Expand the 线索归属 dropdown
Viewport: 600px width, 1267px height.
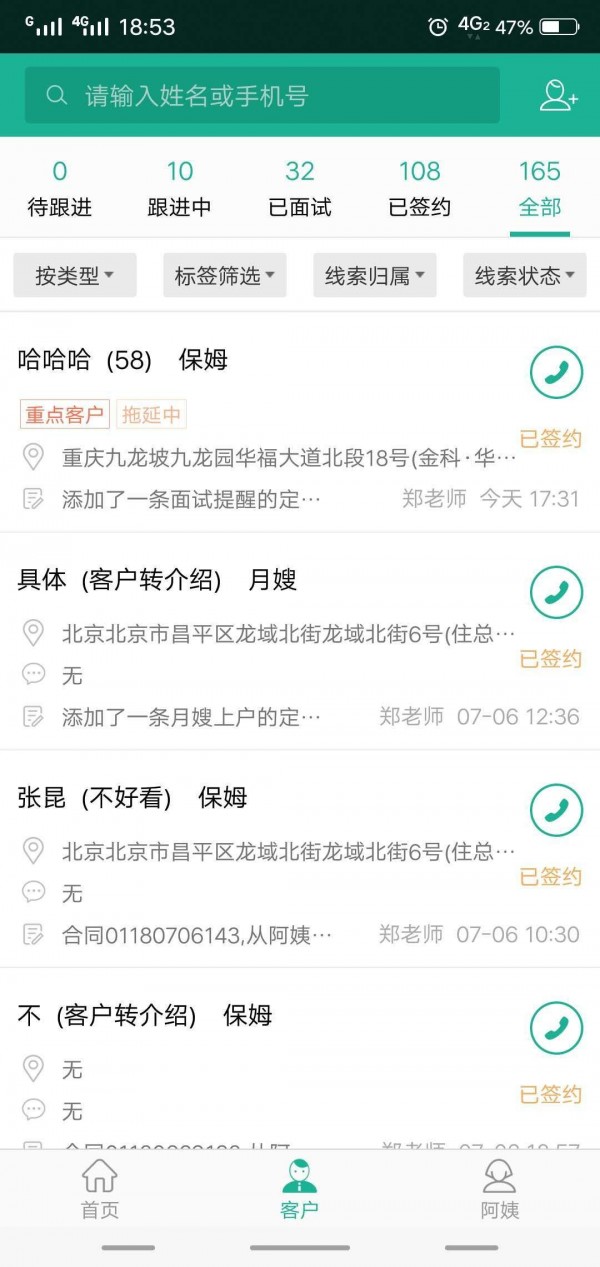[375, 275]
